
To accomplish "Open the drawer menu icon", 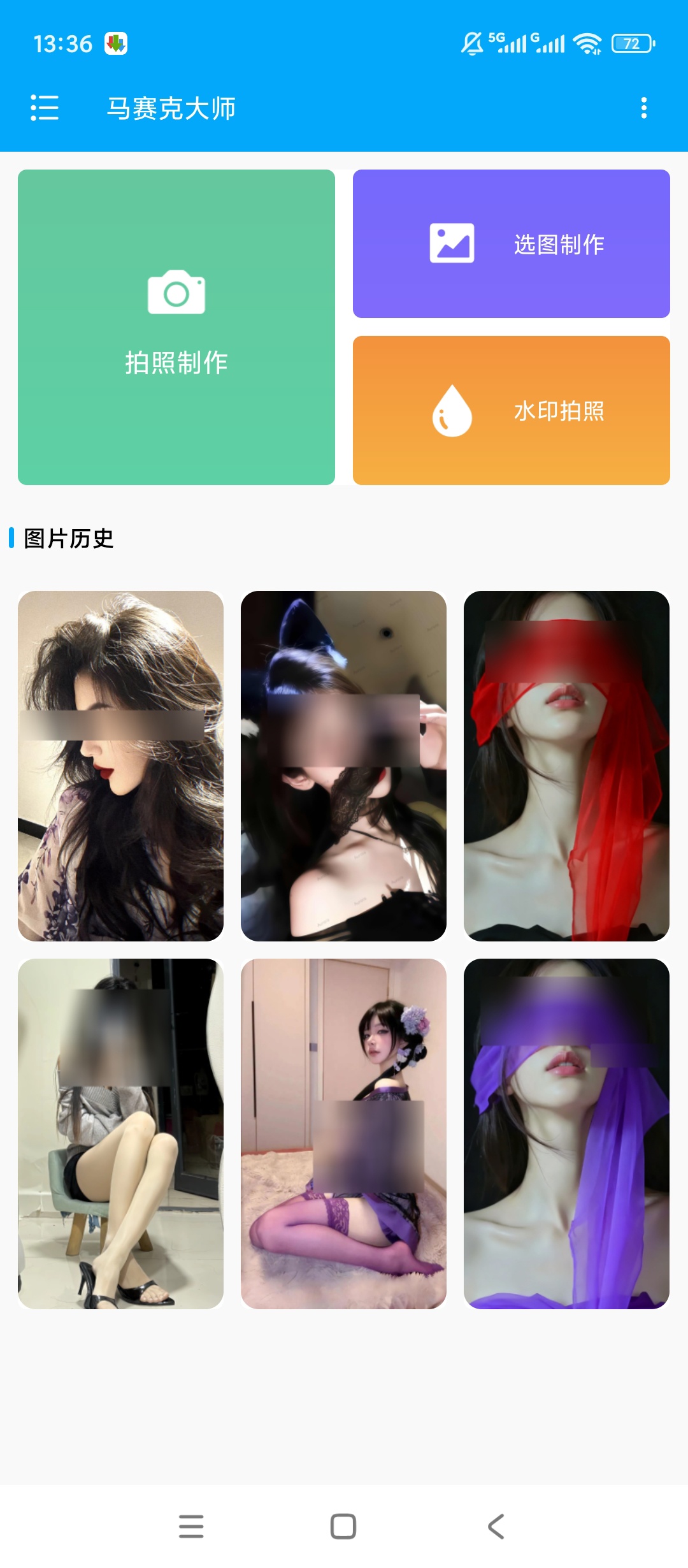I will tap(45, 108).
